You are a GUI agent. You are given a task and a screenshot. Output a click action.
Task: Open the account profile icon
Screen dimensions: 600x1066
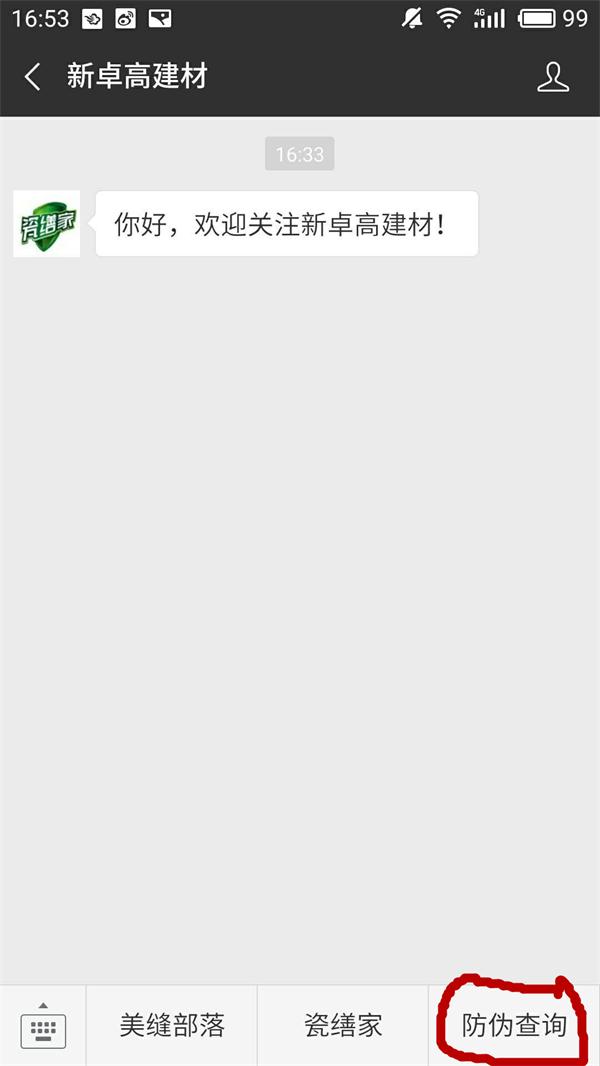pyautogui.click(x=553, y=77)
